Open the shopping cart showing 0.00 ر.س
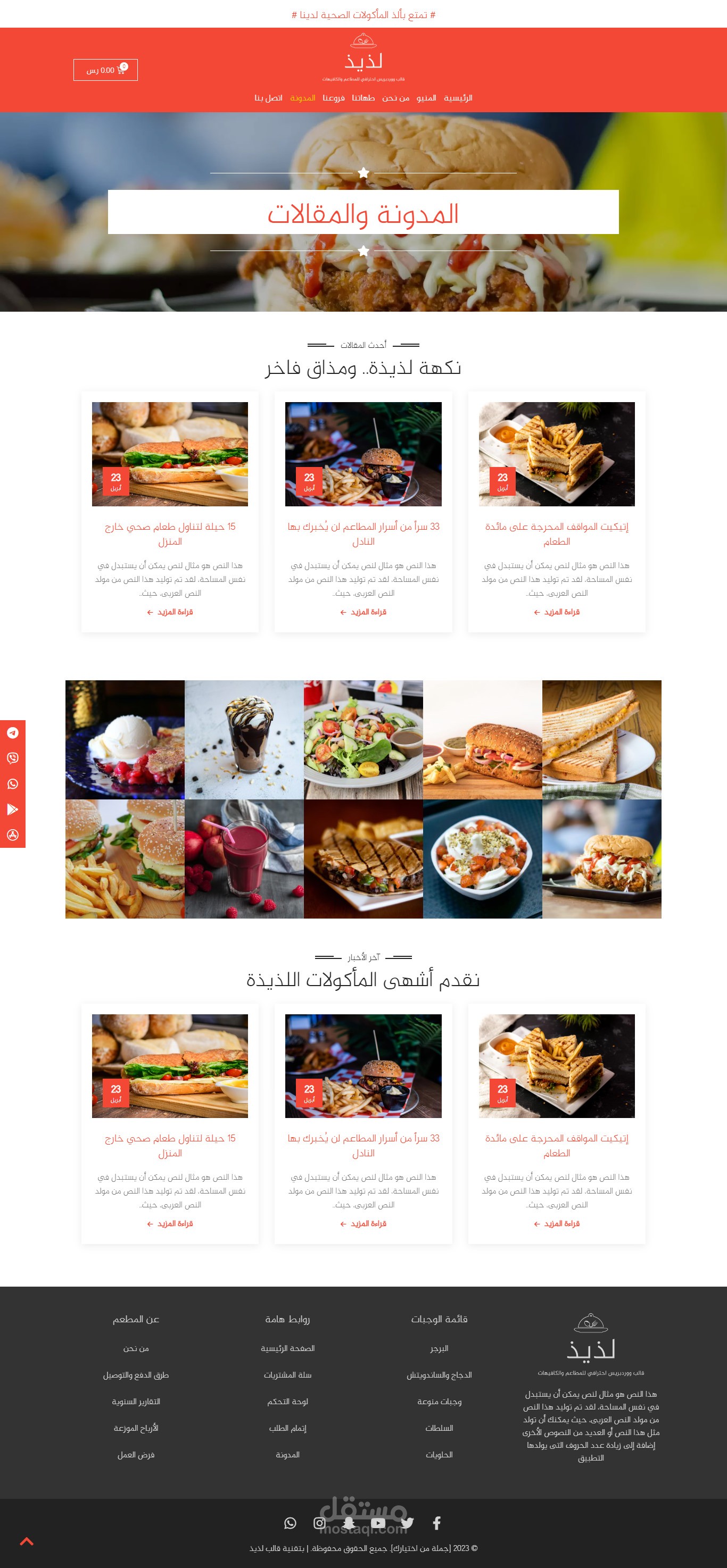727x1568 pixels. (x=105, y=70)
